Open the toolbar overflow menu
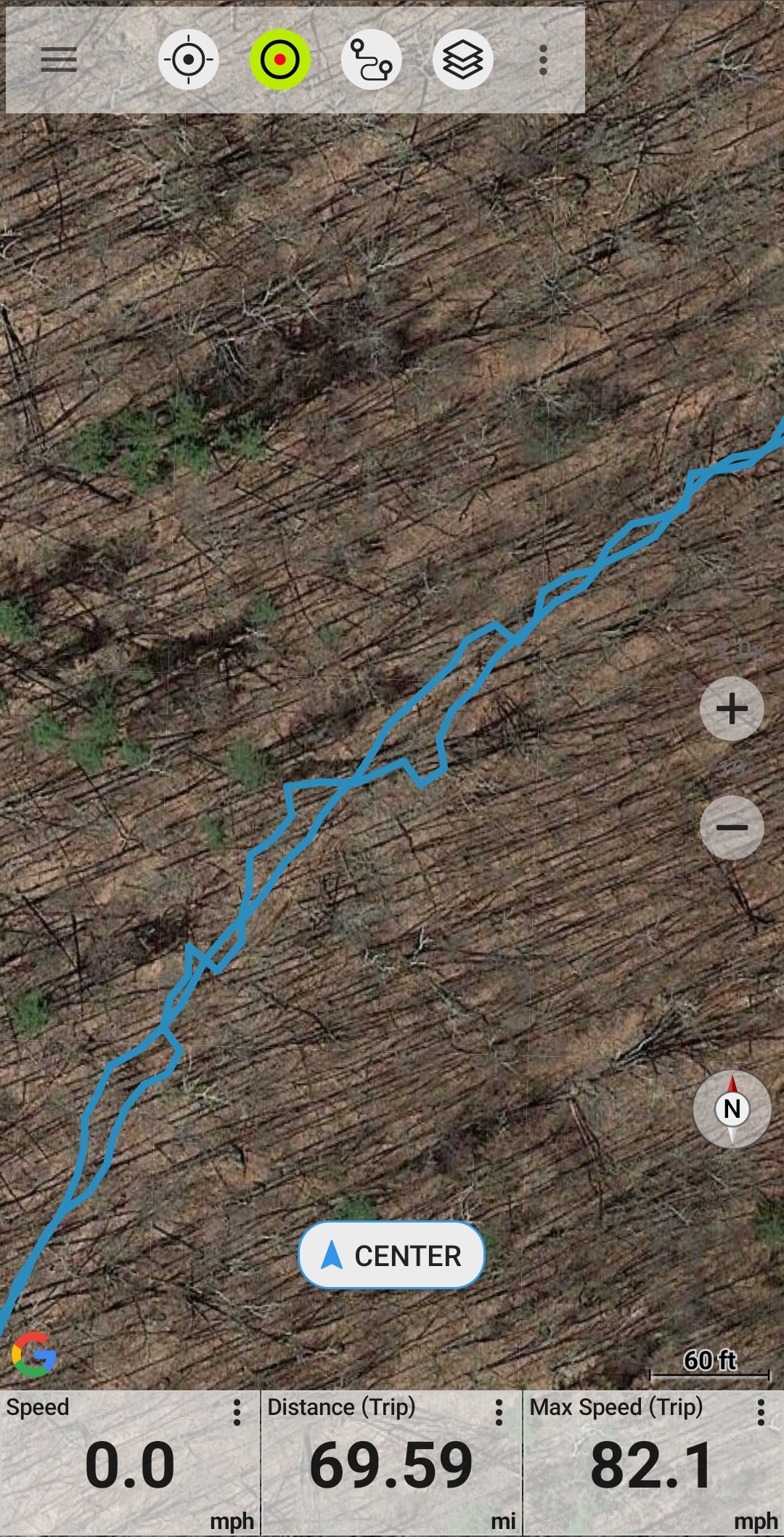 [x=543, y=60]
